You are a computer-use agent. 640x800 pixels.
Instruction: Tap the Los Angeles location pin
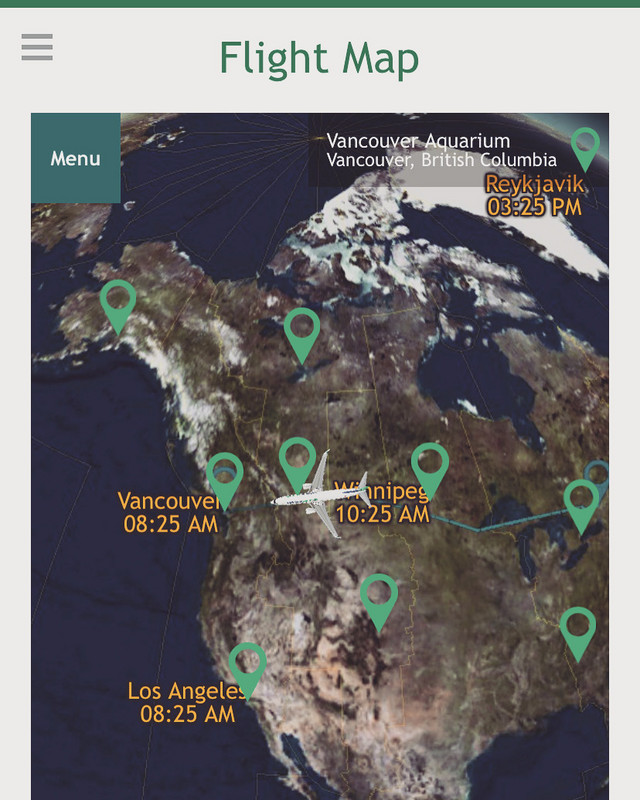(x=247, y=666)
